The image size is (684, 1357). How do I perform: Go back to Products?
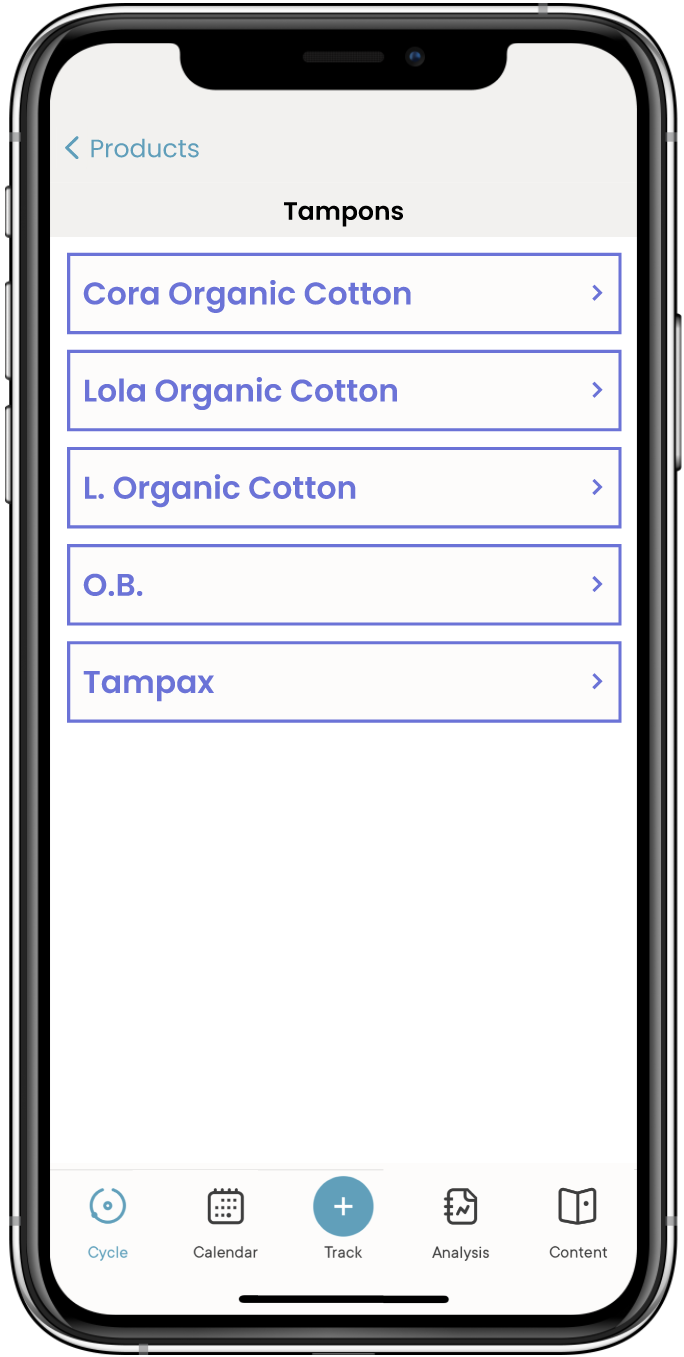click(132, 149)
